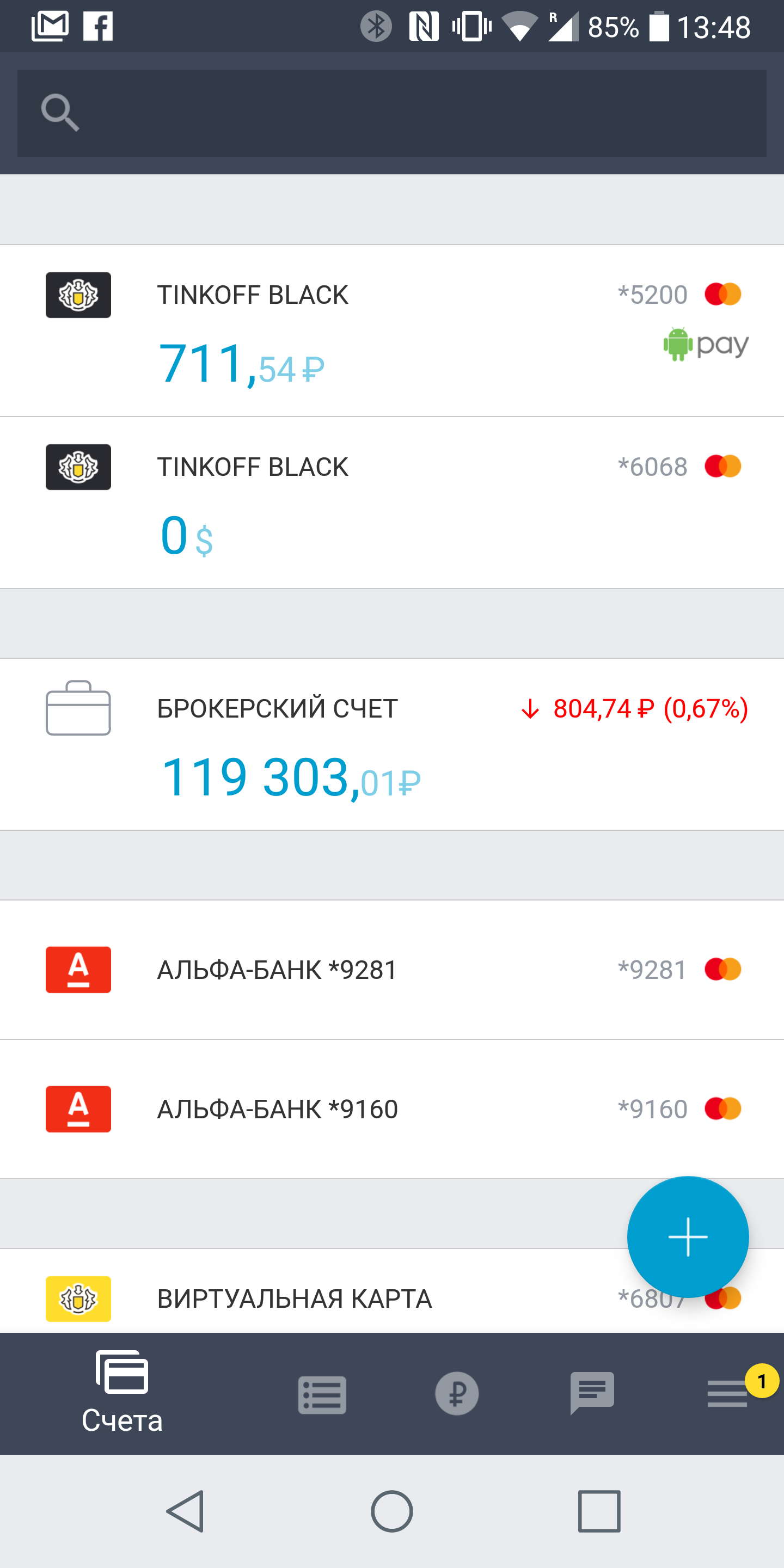Open the Брокерский счет account
The width and height of the screenshot is (784, 1568).
[x=392, y=744]
